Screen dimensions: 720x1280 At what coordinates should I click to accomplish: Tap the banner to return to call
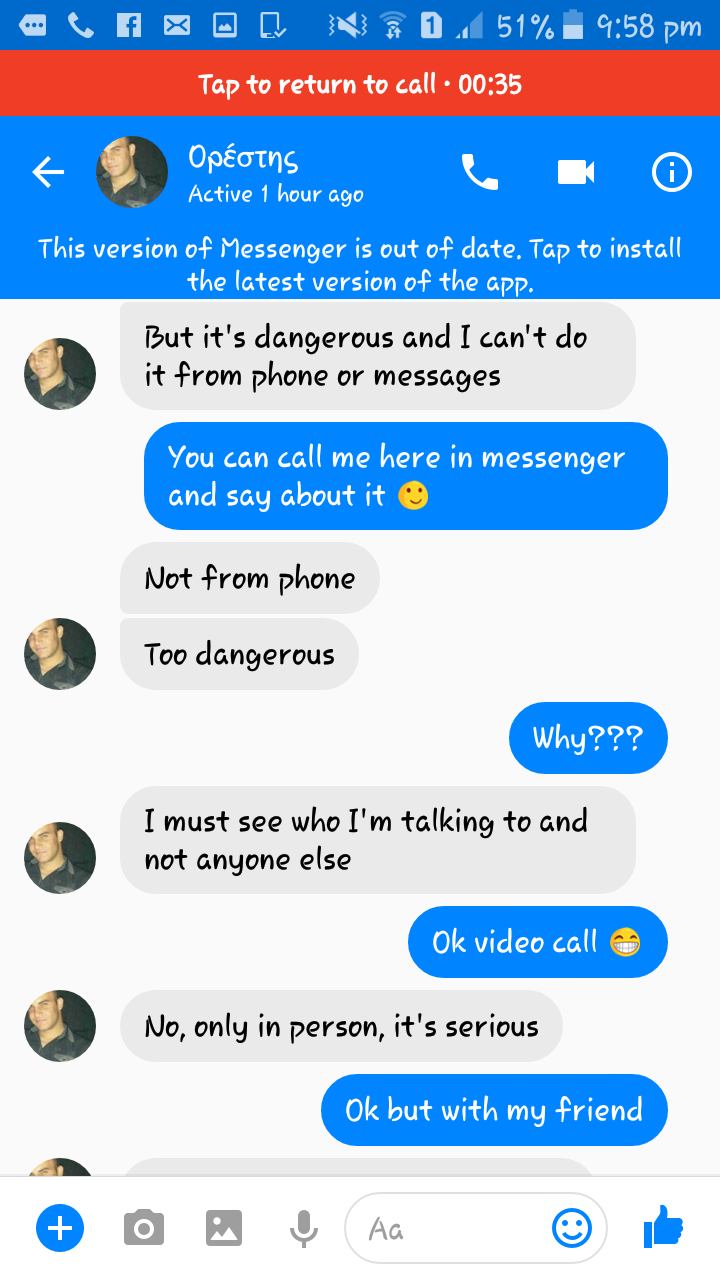coord(360,83)
